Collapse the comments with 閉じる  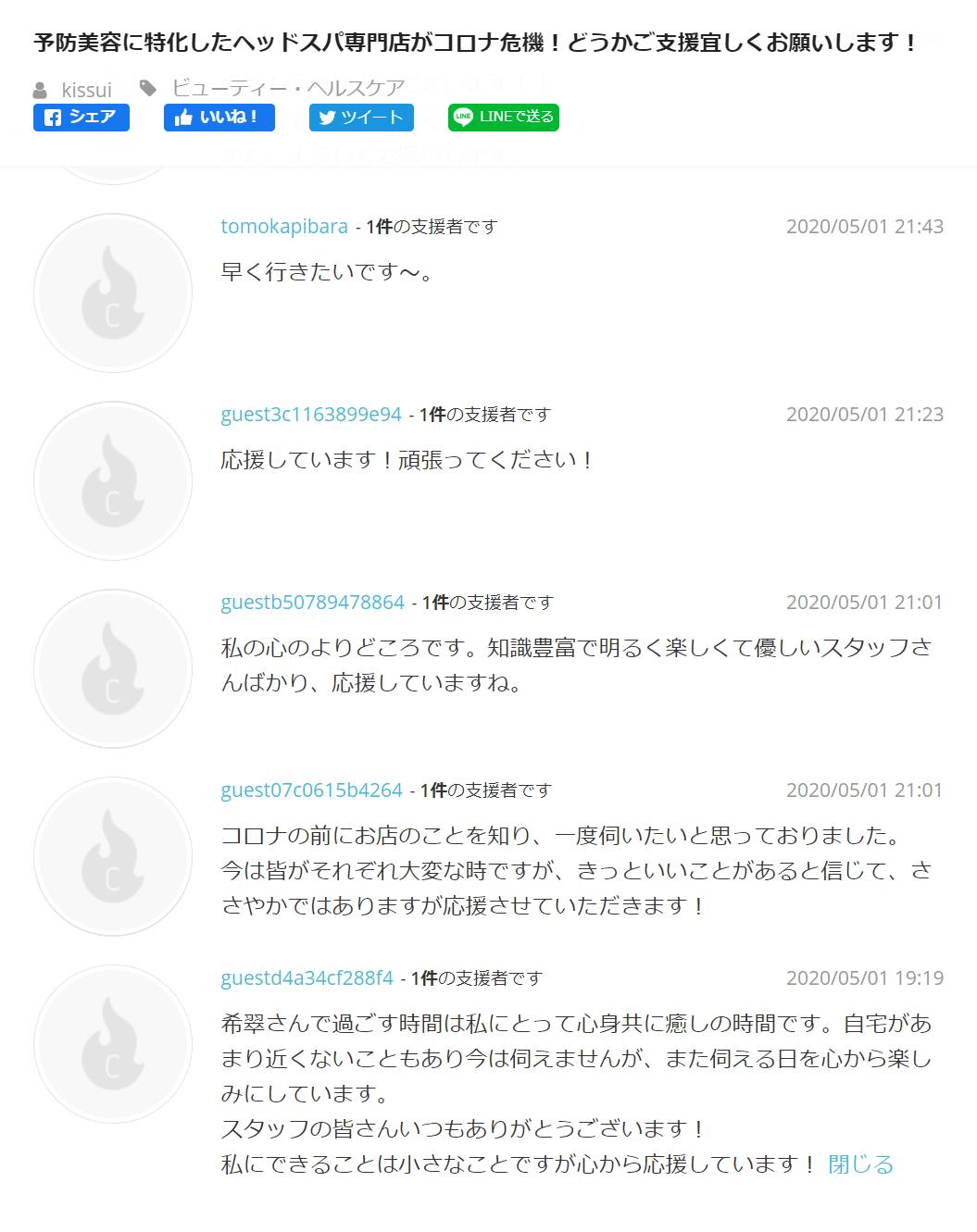[x=860, y=1164]
